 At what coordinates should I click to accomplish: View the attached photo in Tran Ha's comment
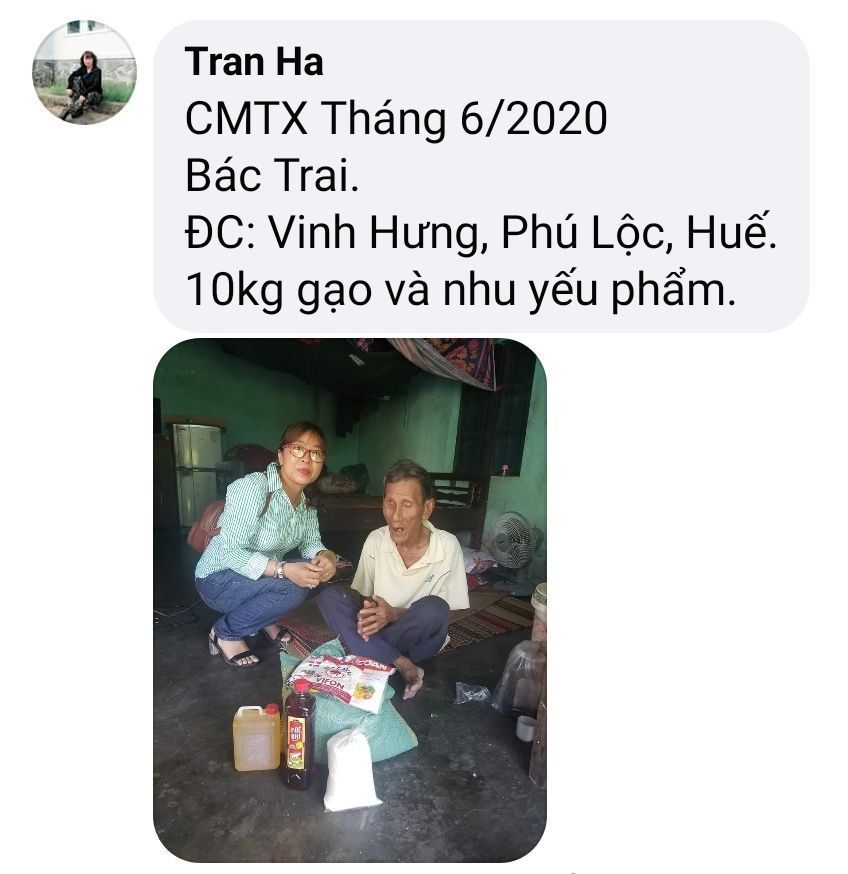coord(349,599)
